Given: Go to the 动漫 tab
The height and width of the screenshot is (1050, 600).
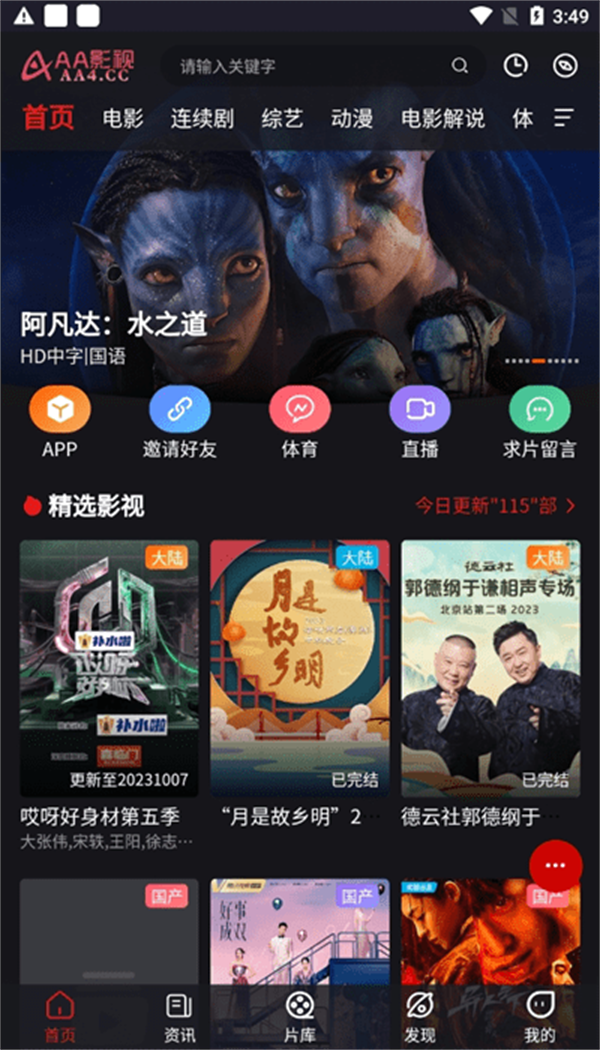Looking at the screenshot, I should pyautogui.click(x=352, y=119).
